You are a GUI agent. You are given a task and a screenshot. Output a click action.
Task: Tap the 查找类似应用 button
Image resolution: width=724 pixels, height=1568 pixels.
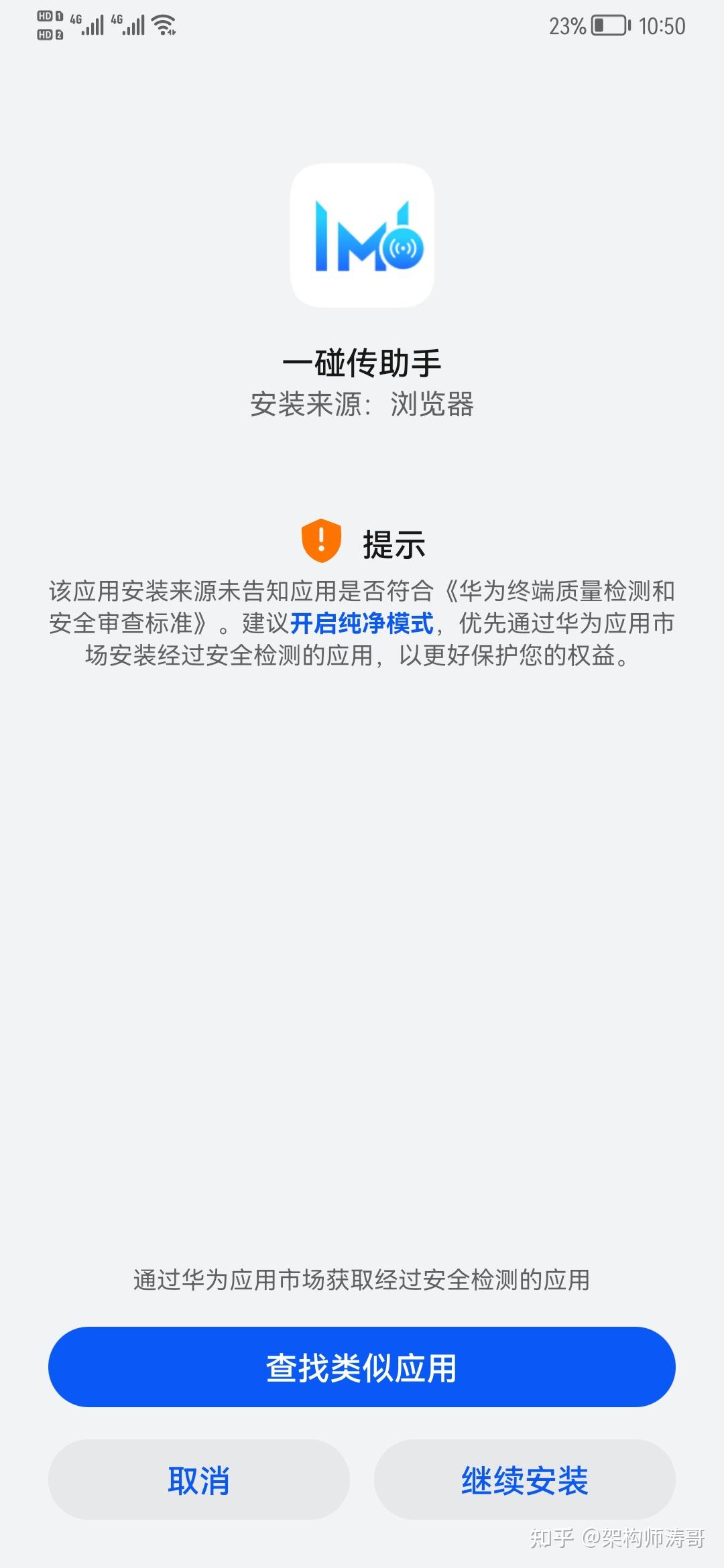point(361,1367)
